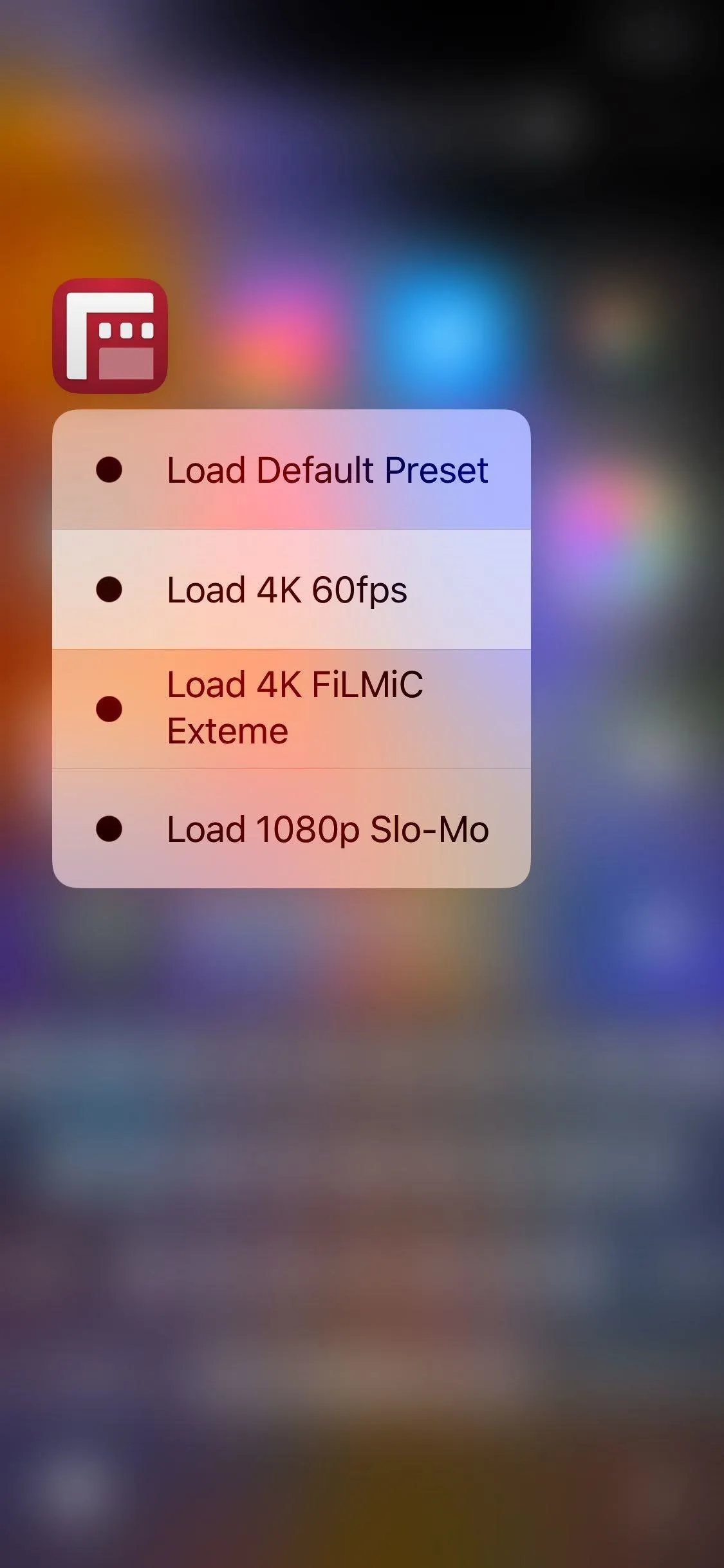Select Load Default Preset
The height and width of the screenshot is (1568, 724).
291,469
